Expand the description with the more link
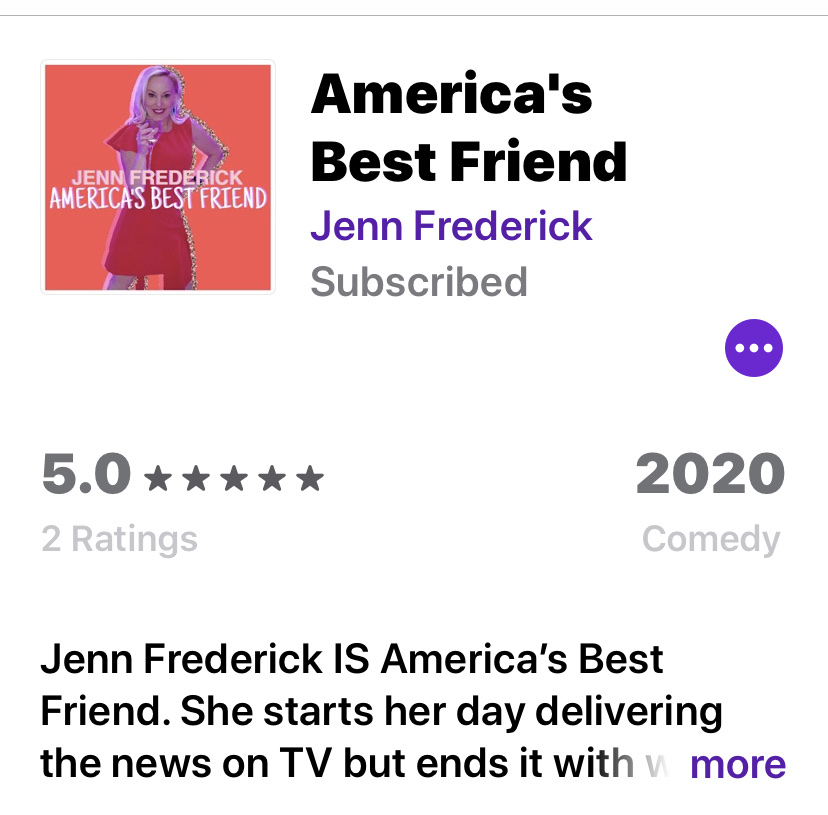This screenshot has height=815, width=828. pos(738,765)
